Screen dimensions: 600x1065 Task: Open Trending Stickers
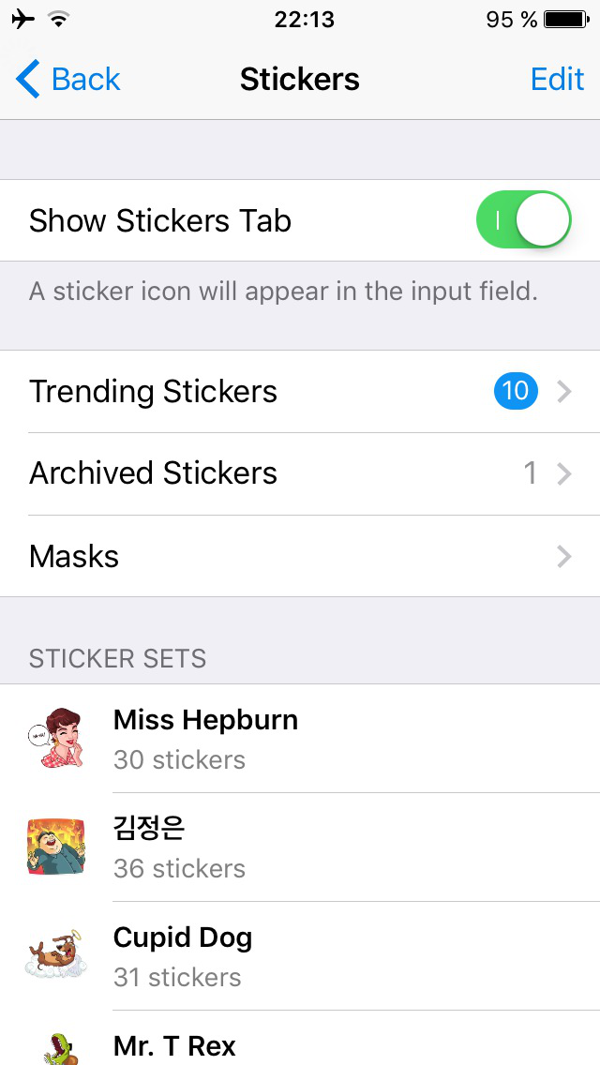[300, 392]
